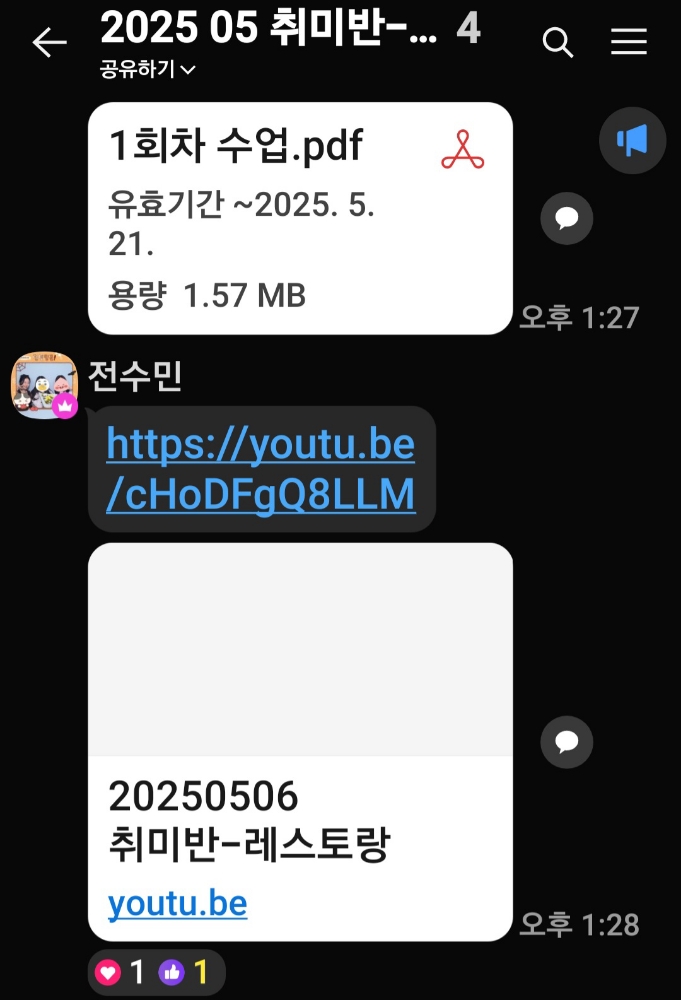Go back using the arrow icon
This screenshot has width=681, height=1000.
click(x=50, y=43)
